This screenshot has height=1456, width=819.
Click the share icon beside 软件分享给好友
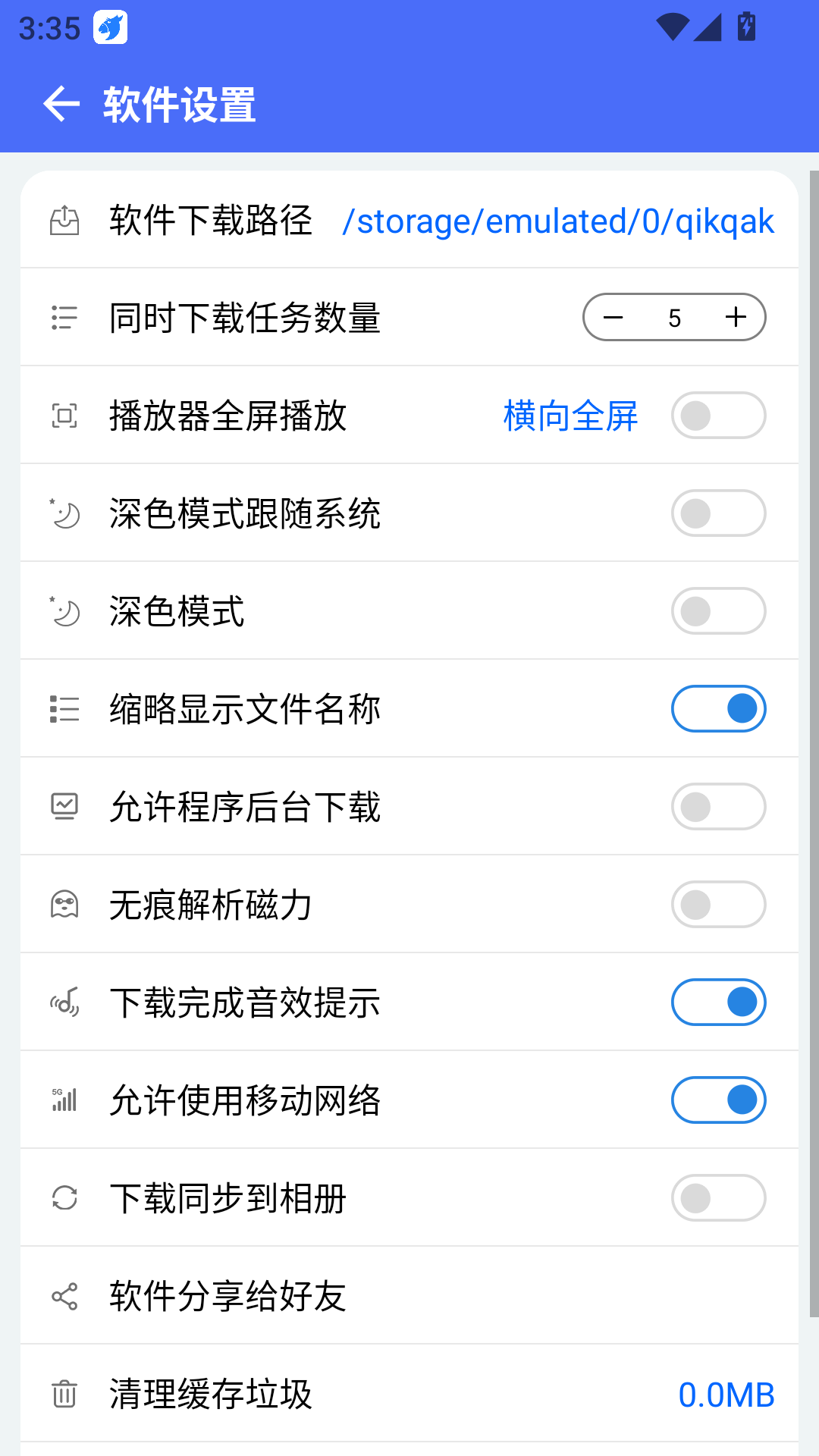tap(64, 1295)
